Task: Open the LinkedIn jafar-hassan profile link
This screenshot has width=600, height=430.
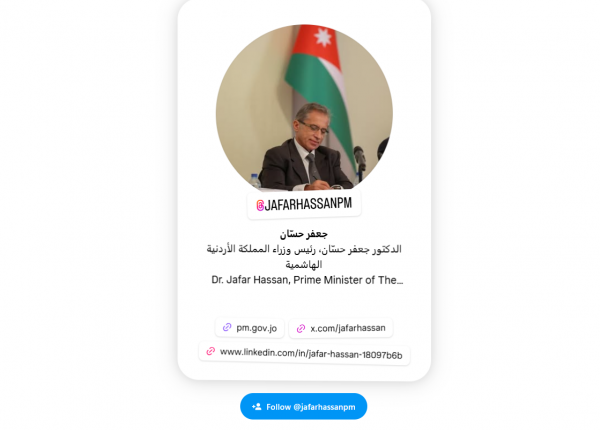Action: (304, 353)
